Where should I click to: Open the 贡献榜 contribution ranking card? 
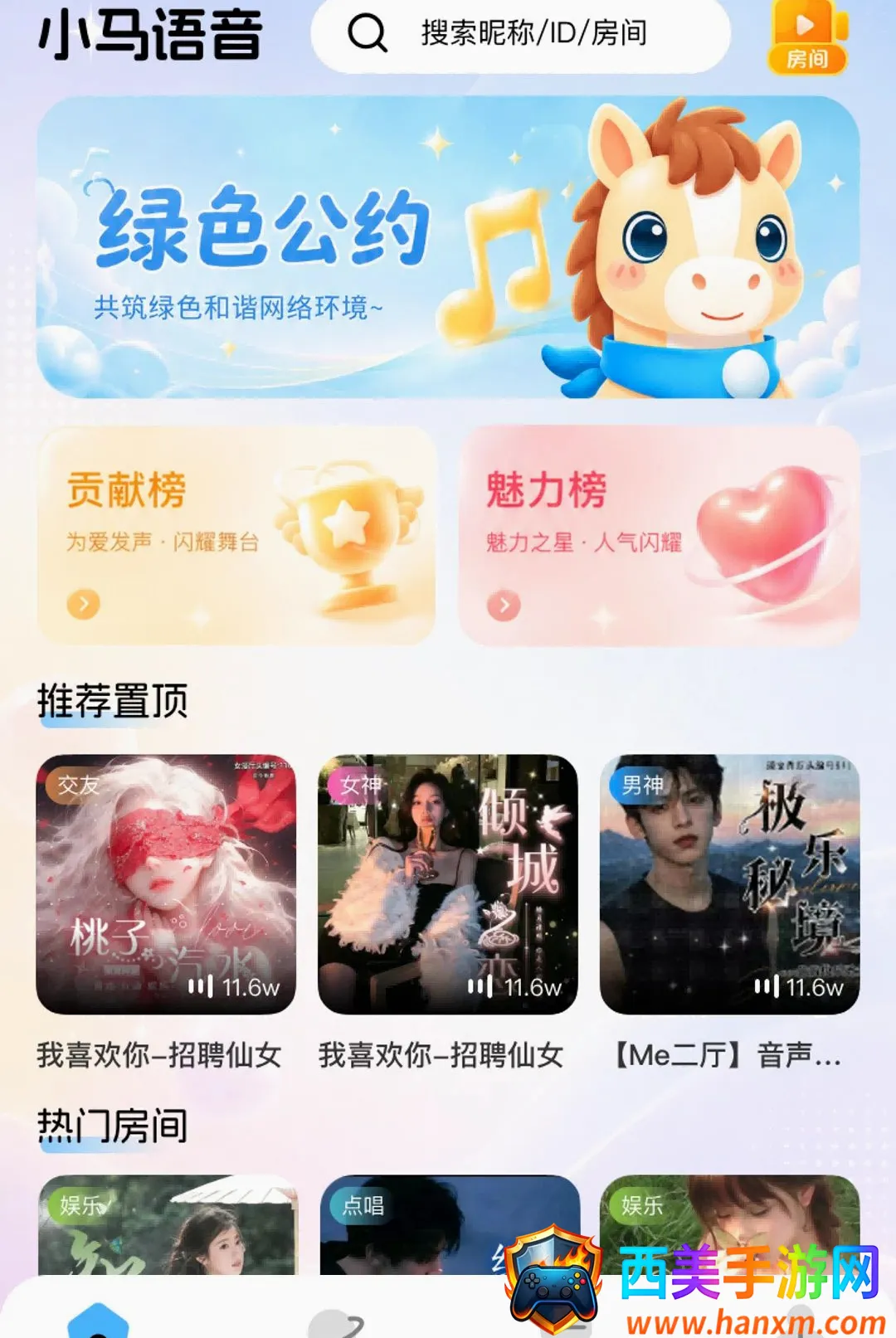236,536
